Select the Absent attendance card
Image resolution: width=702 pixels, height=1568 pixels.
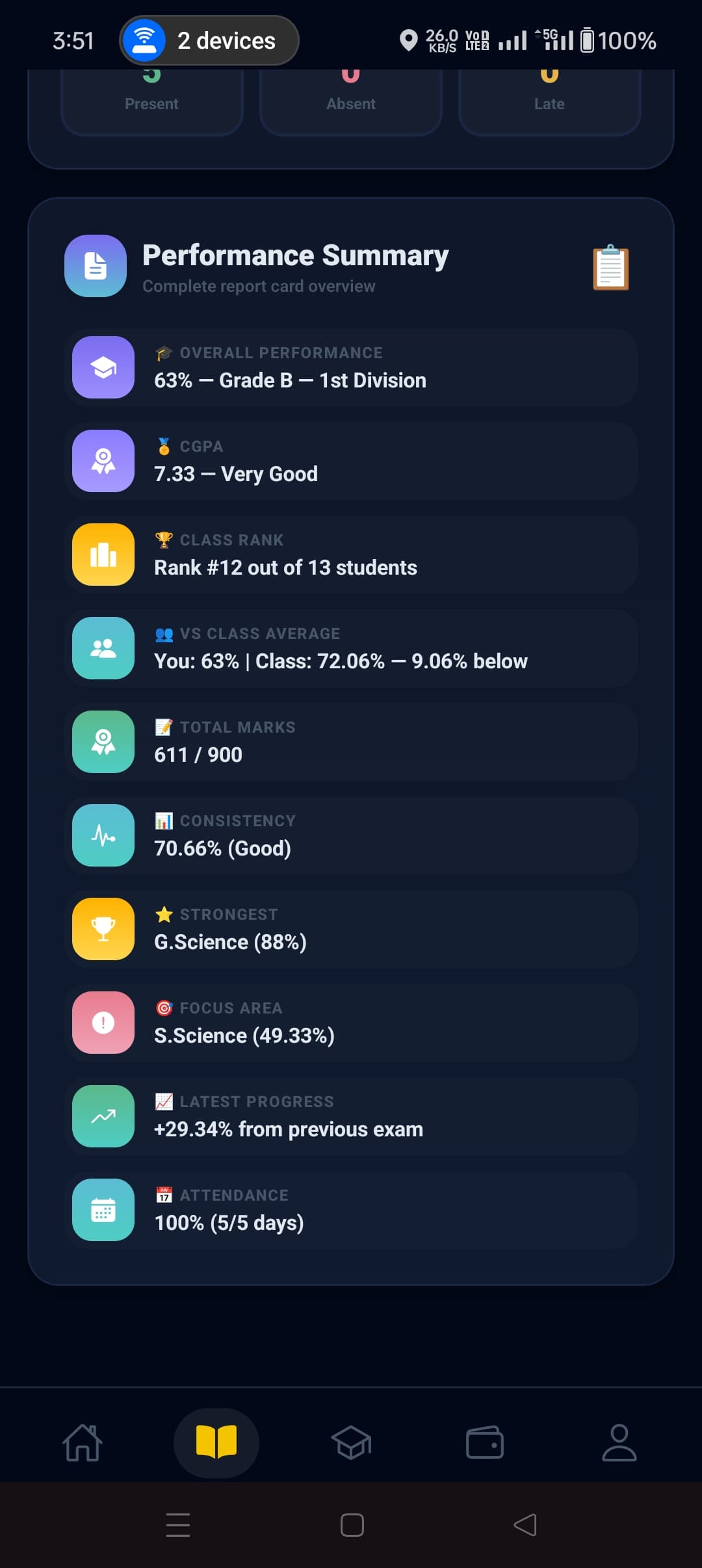click(350, 98)
